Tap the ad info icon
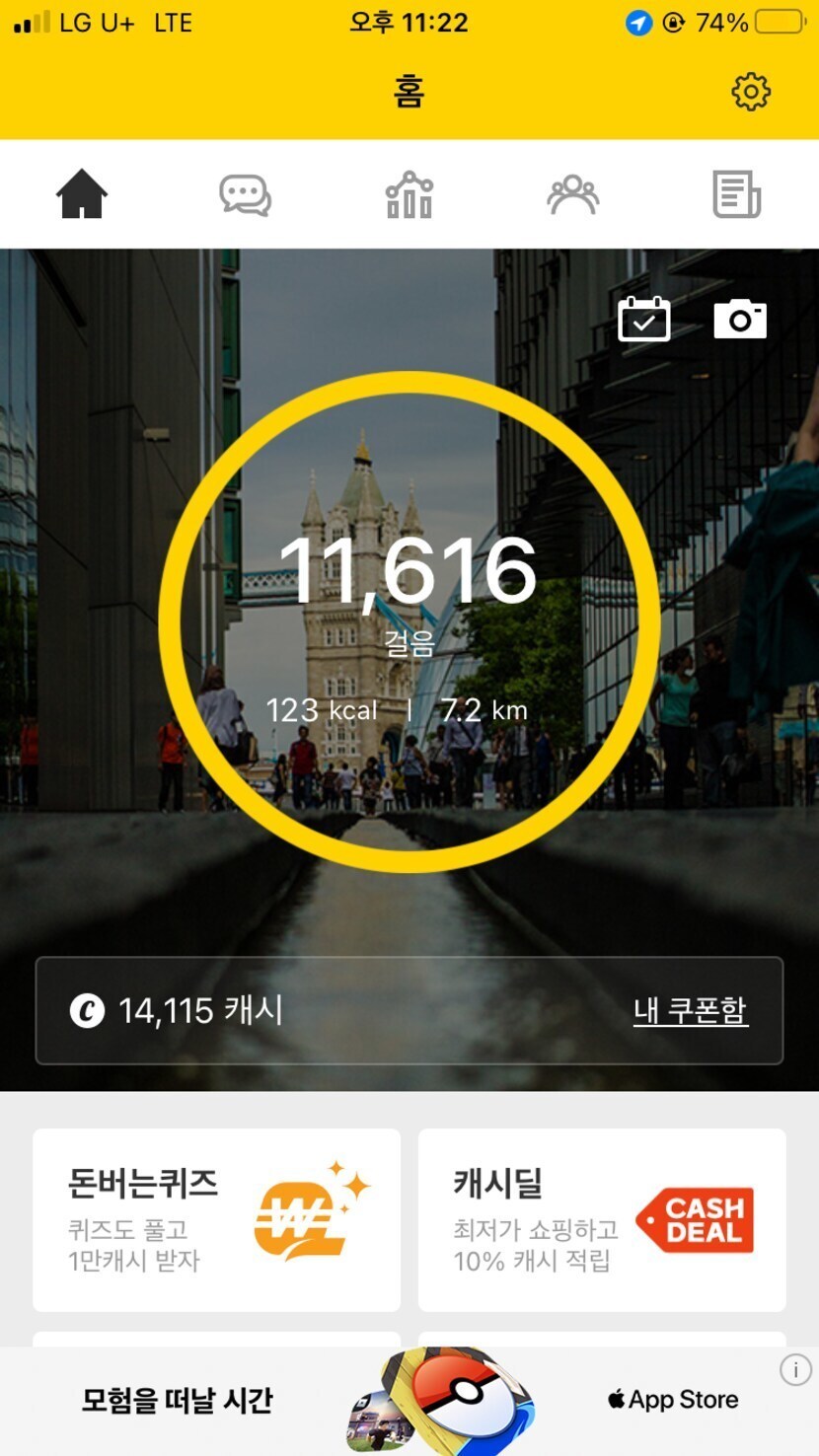 pyautogui.click(x=795, y=1369)
